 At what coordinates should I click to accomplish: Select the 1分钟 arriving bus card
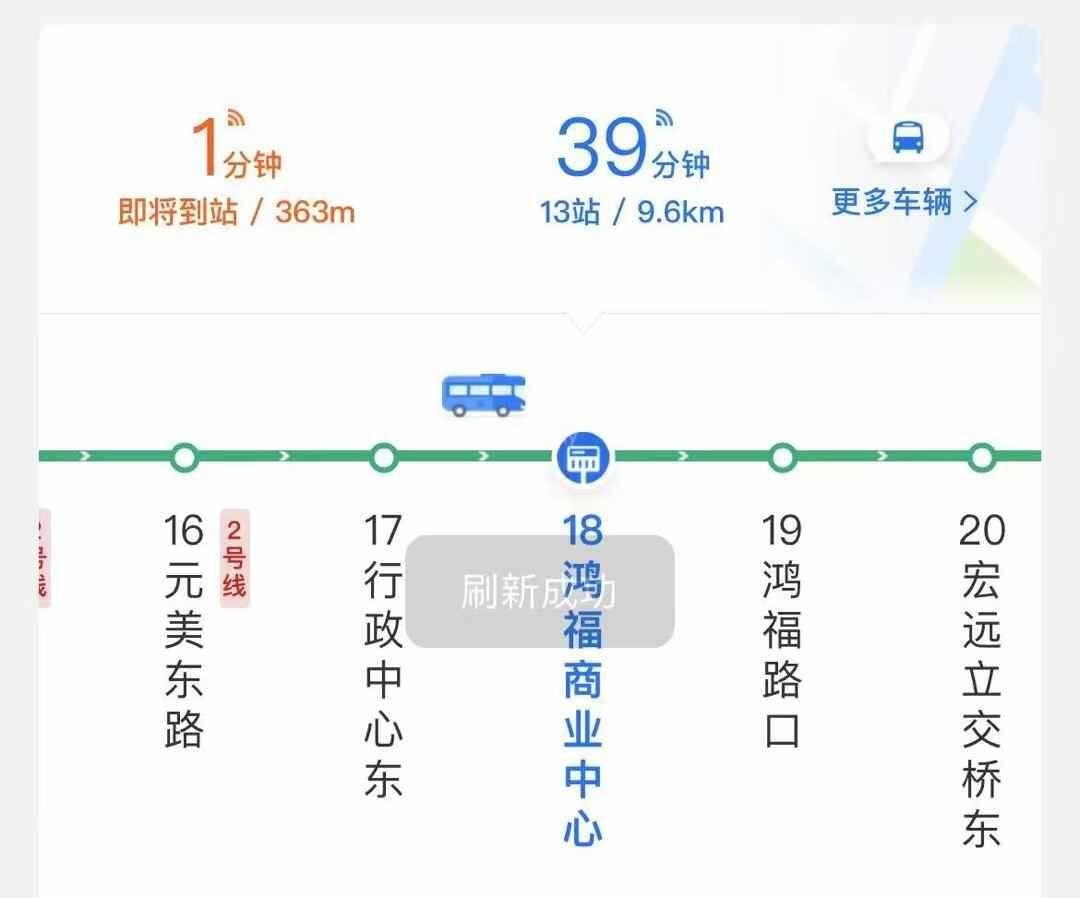237,170
